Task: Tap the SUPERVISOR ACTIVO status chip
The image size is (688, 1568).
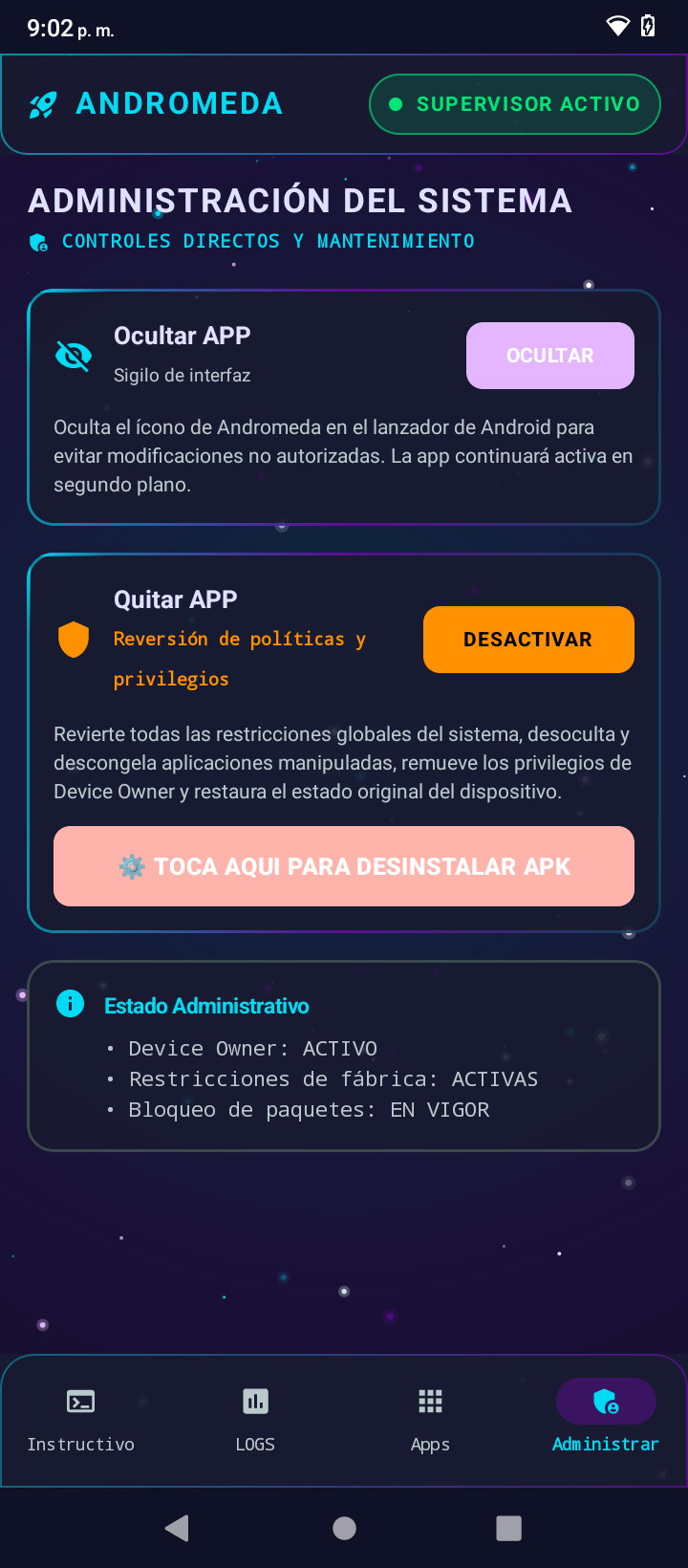Action: tap(515, 104)
